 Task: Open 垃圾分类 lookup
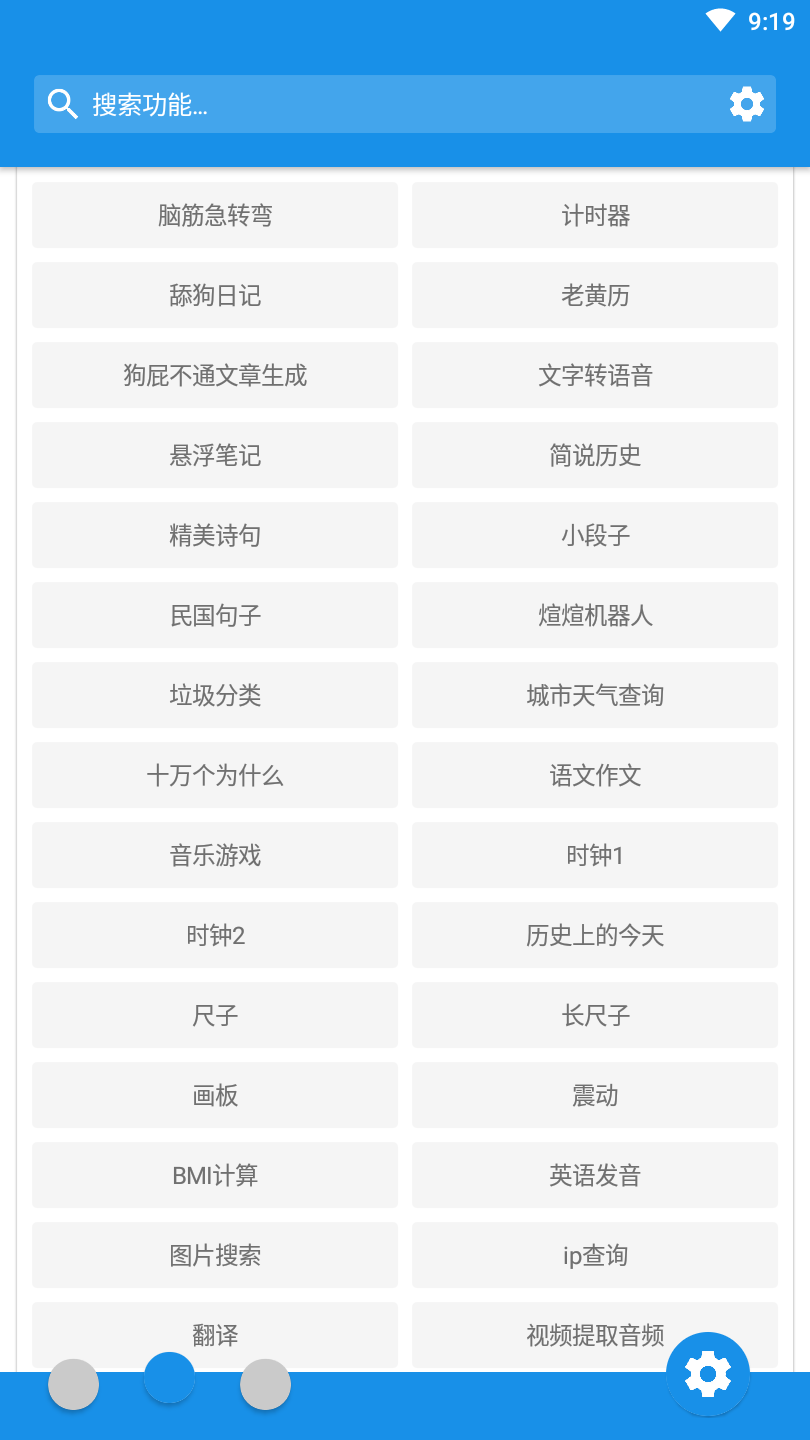click(x=215, y=695)
